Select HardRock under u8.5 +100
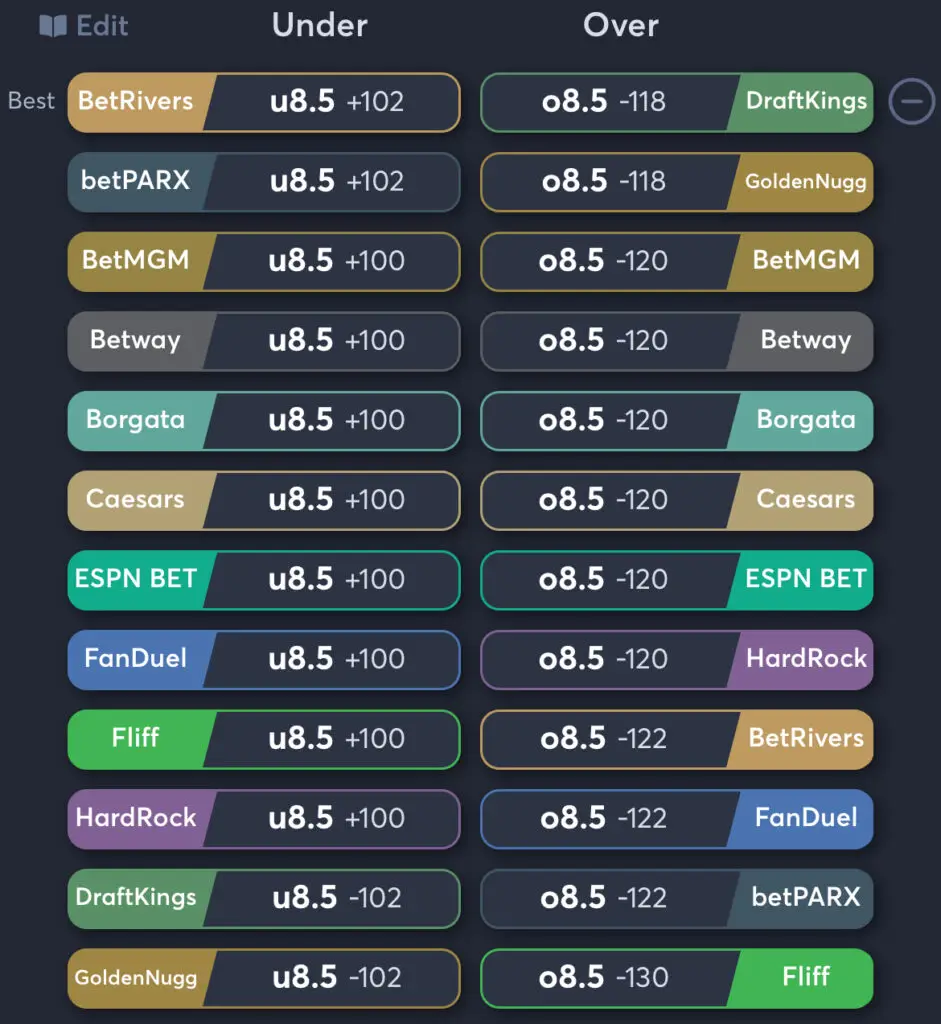 (x=264, y=818)
